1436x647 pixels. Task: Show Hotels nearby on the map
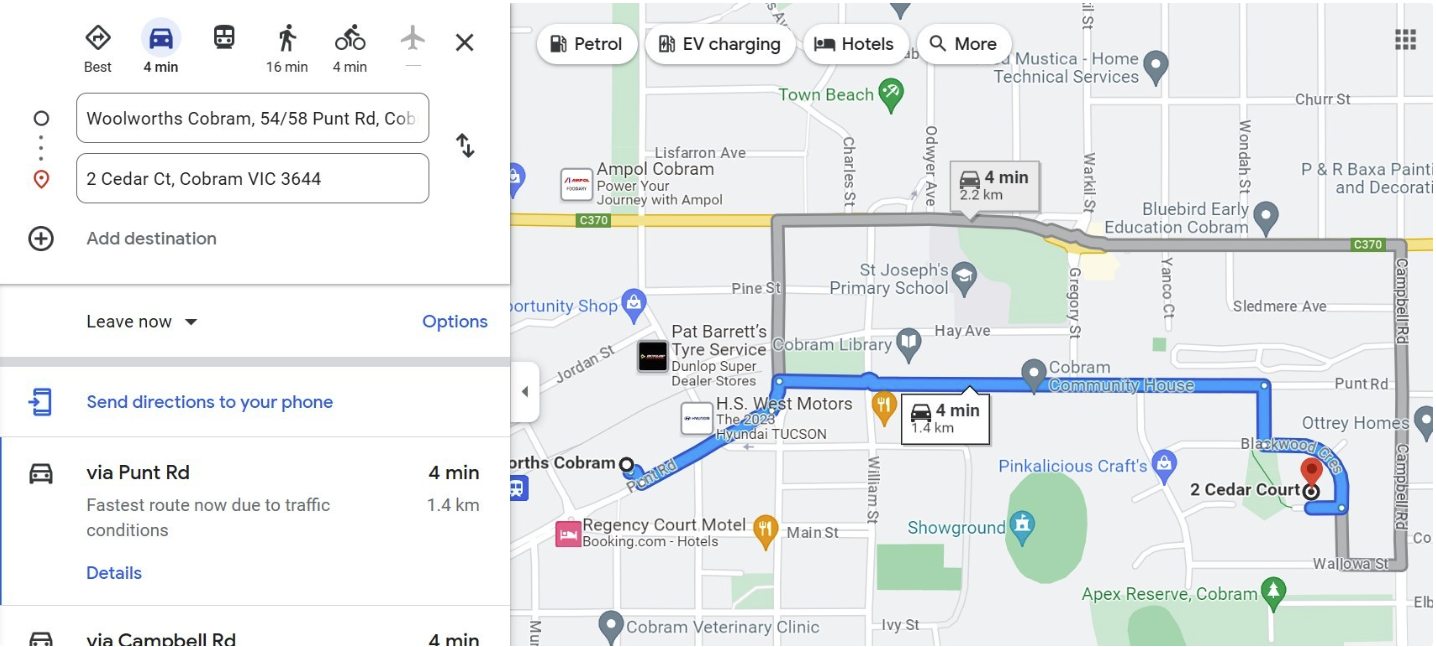(x=854, y=44)
